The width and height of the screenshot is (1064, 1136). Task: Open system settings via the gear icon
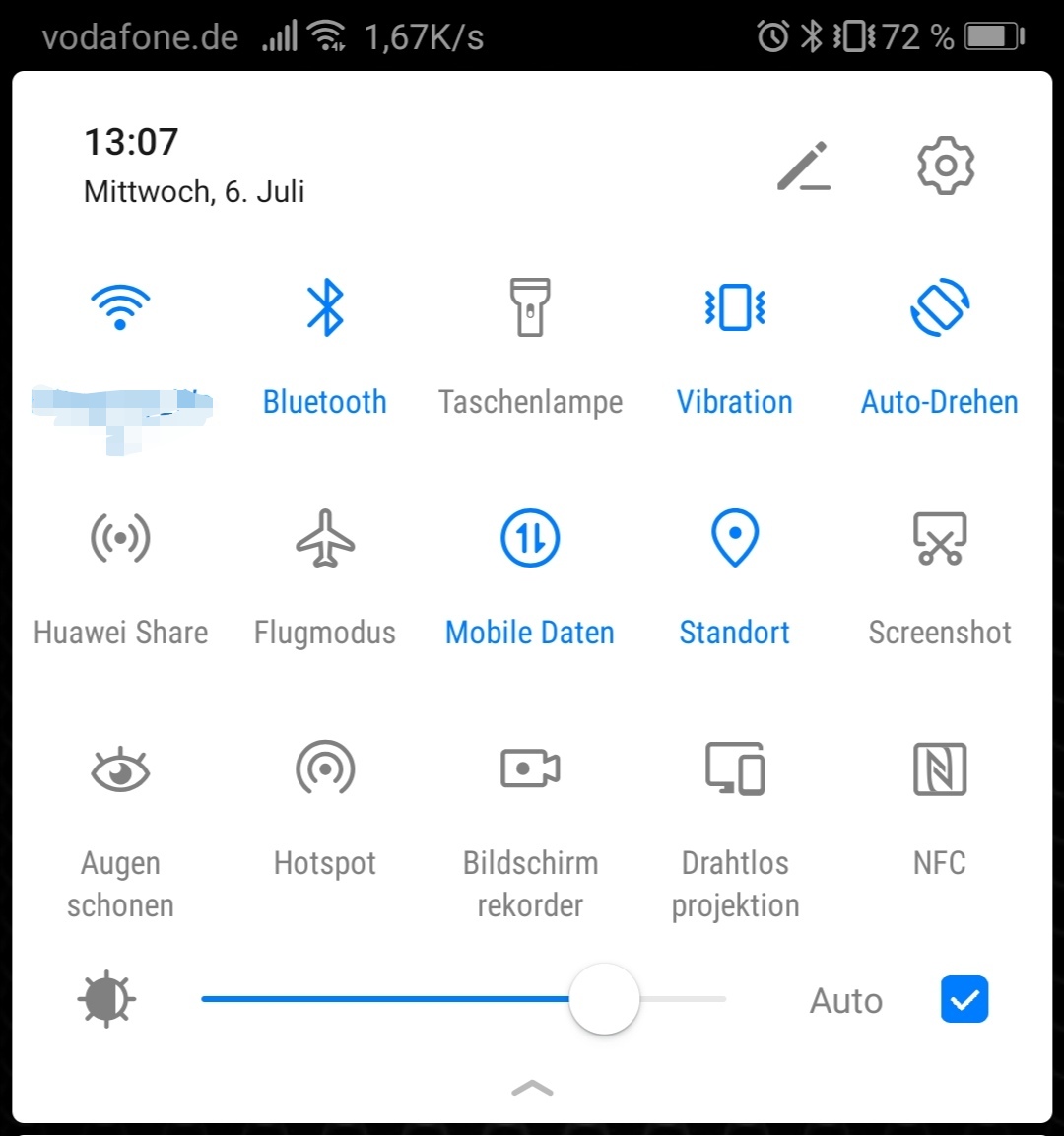point(945,166)
